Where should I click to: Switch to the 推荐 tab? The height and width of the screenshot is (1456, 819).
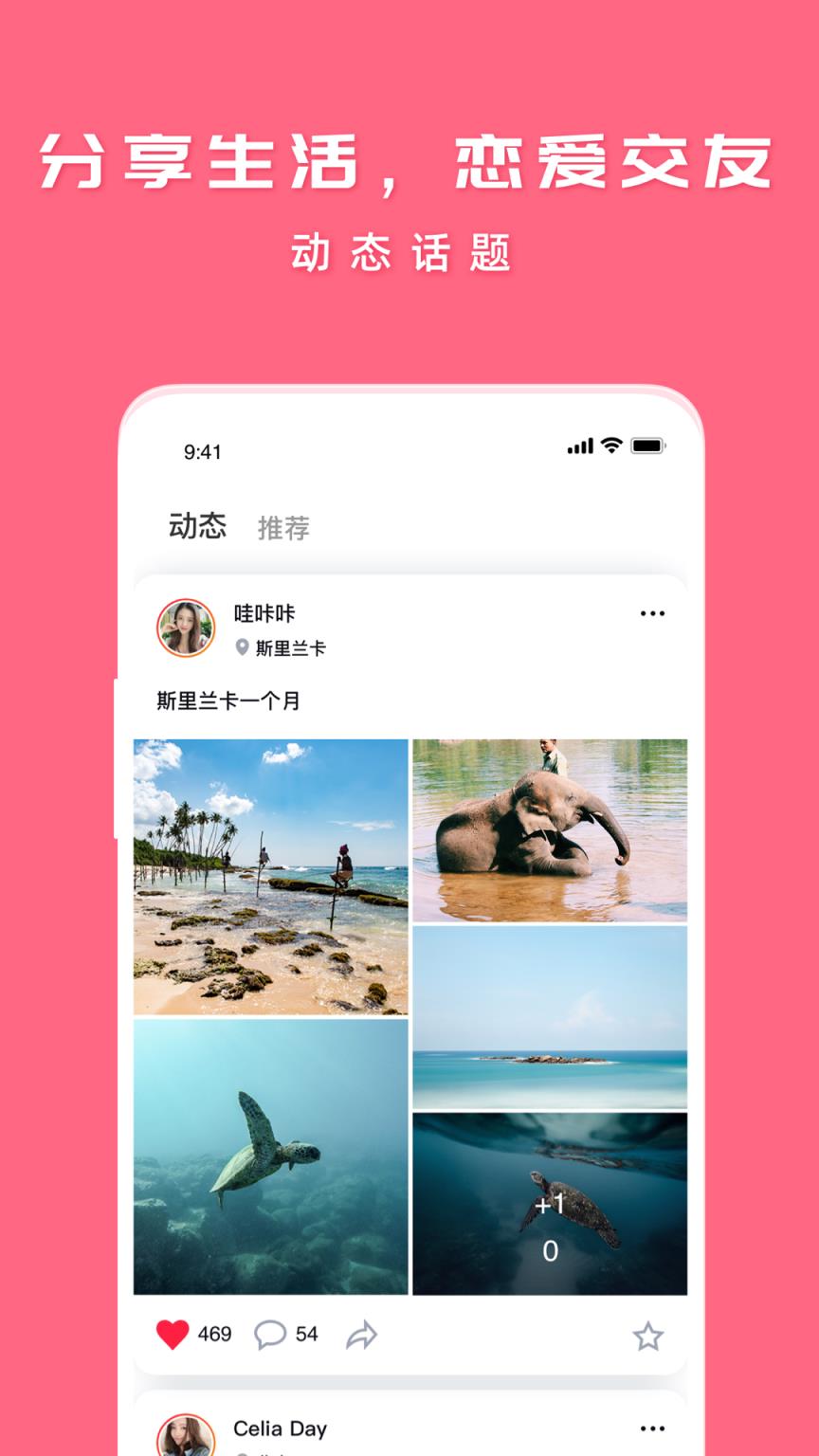pos(282,527)
